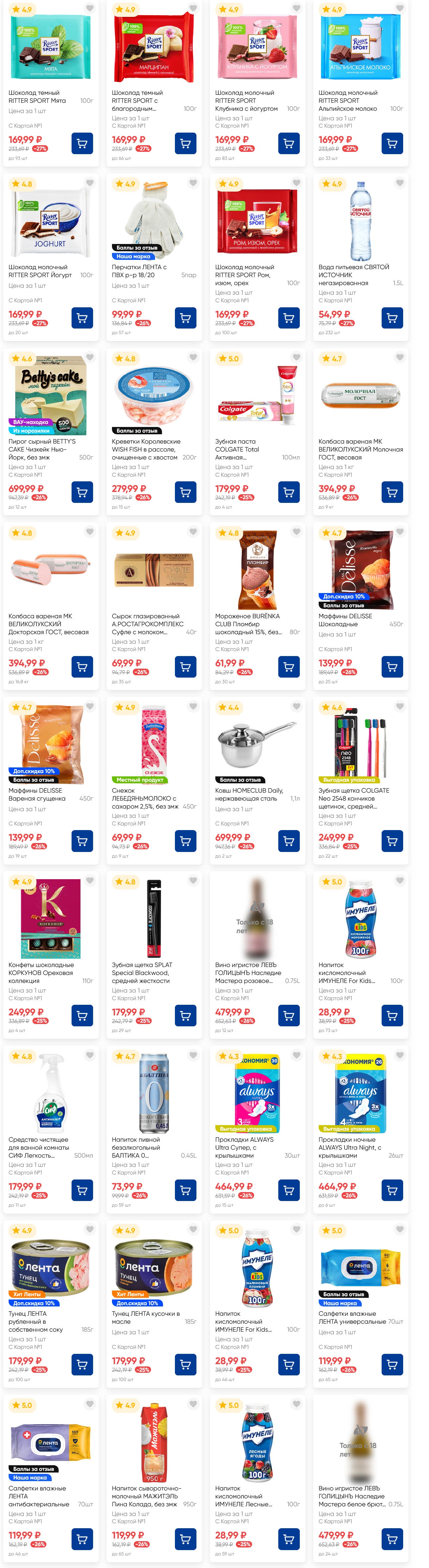Add Конфеты КОРКУНОВ Ореховая коллекция to cart
This screenshot has width=429, height=1568.
coord(82,1015)
